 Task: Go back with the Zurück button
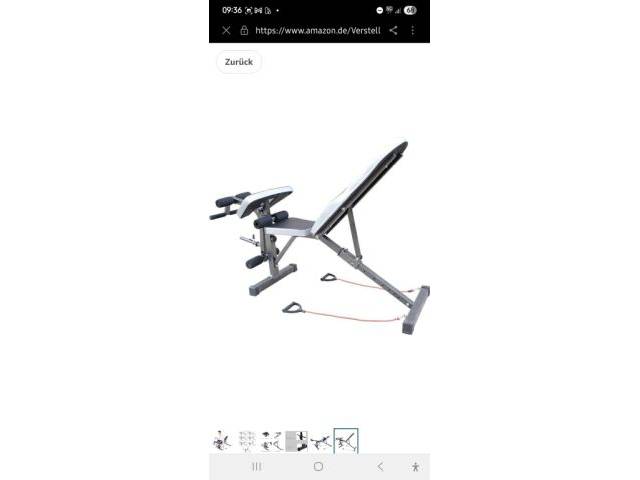238,62
